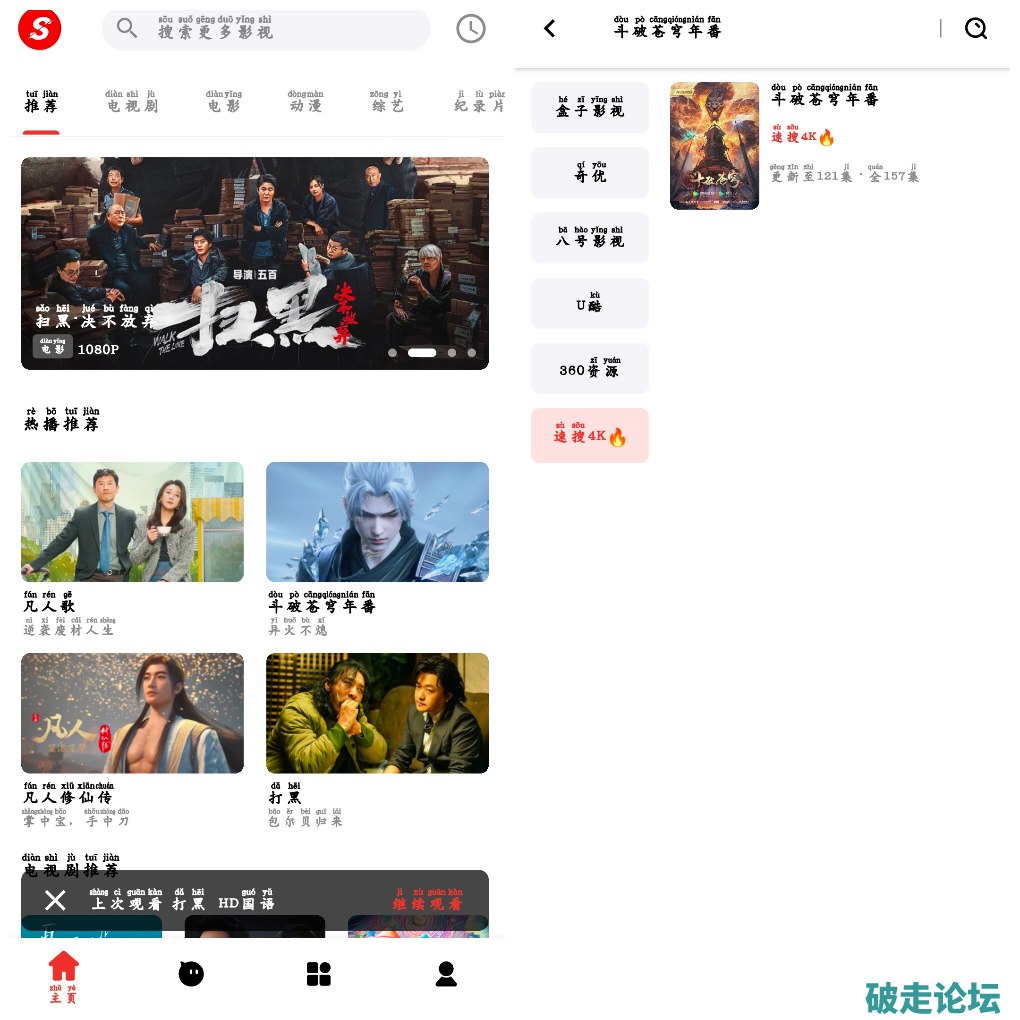Image resolution: width=1020 pixels, height=1020 pixels.
Task: Open the 凡人歌 recommendation card
Action: 132,522
